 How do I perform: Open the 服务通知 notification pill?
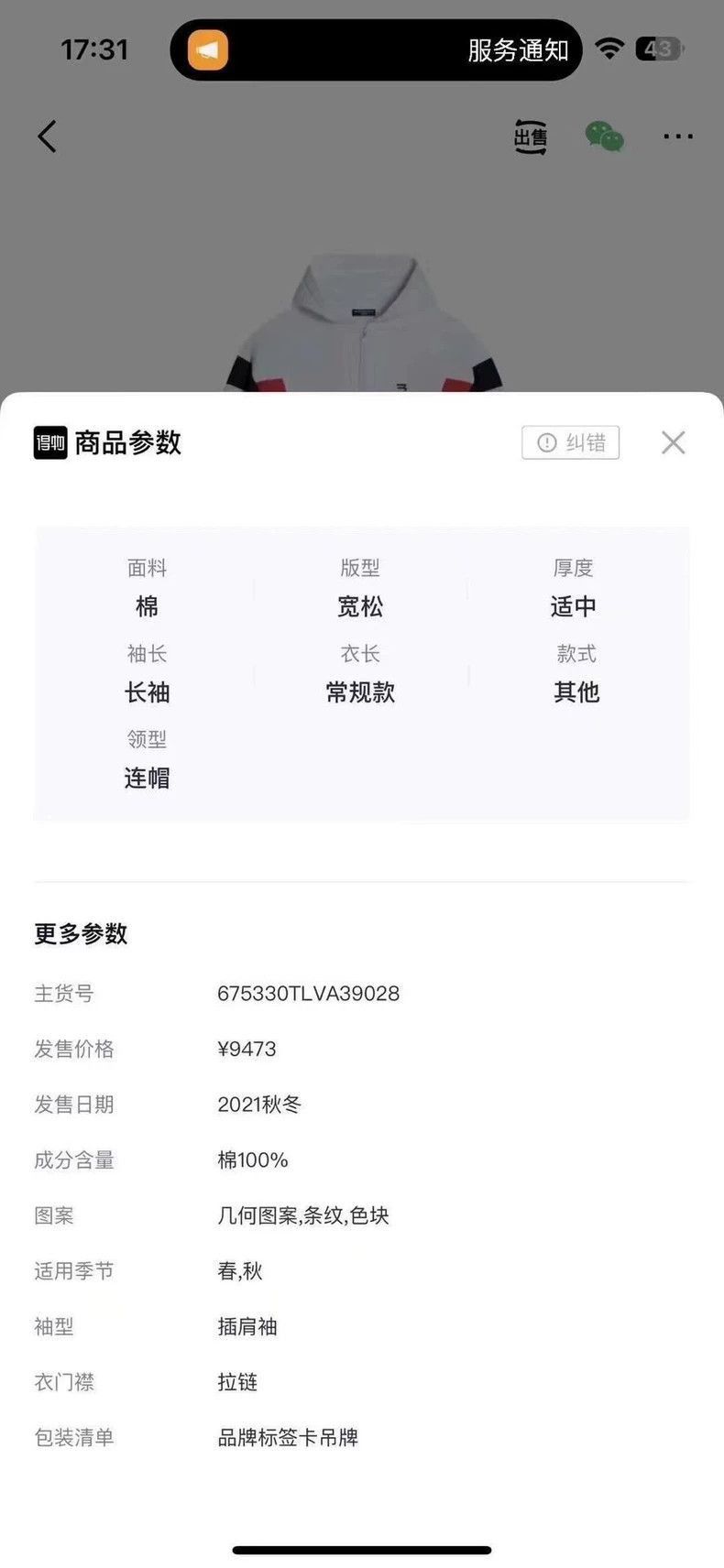point(376,49)
